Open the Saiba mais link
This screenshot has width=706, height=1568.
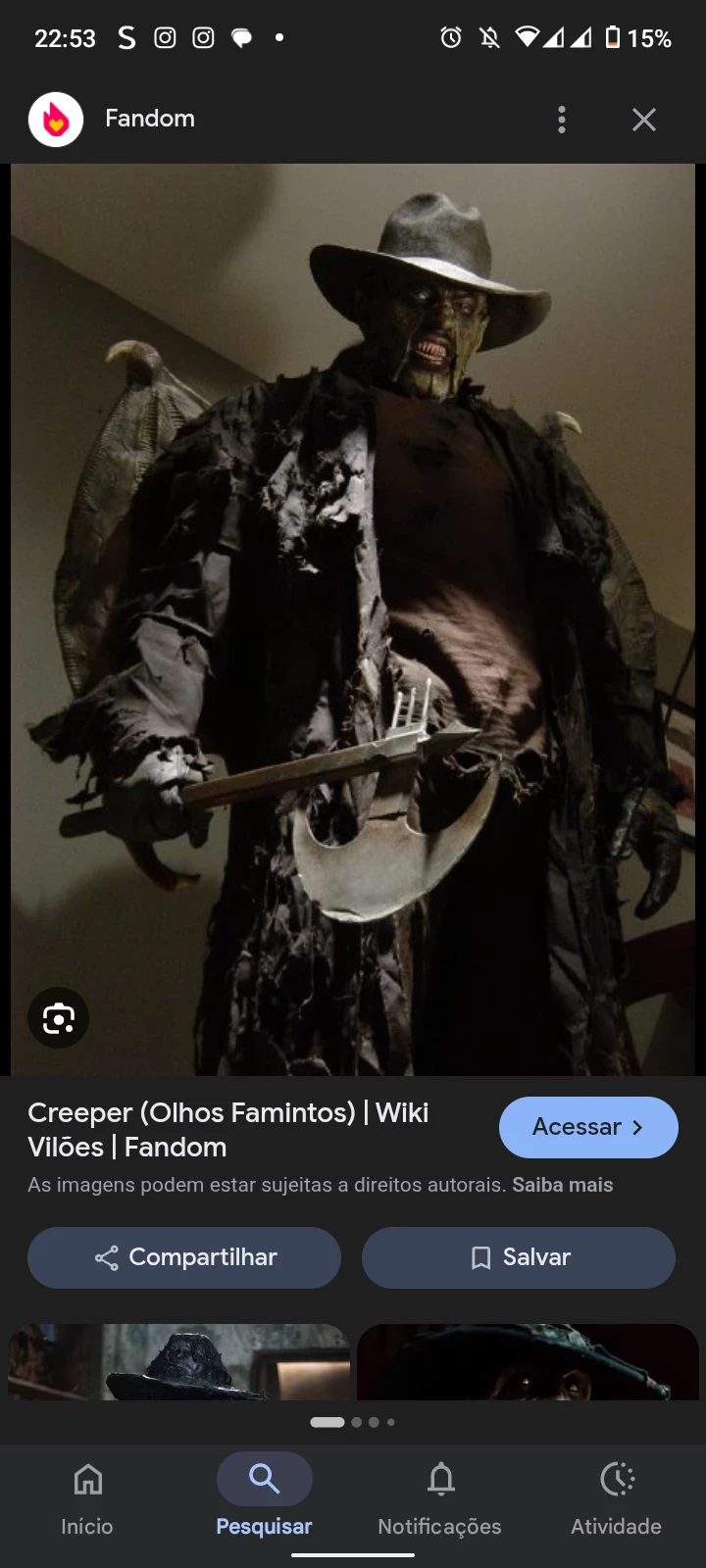tap(562, 1185)
